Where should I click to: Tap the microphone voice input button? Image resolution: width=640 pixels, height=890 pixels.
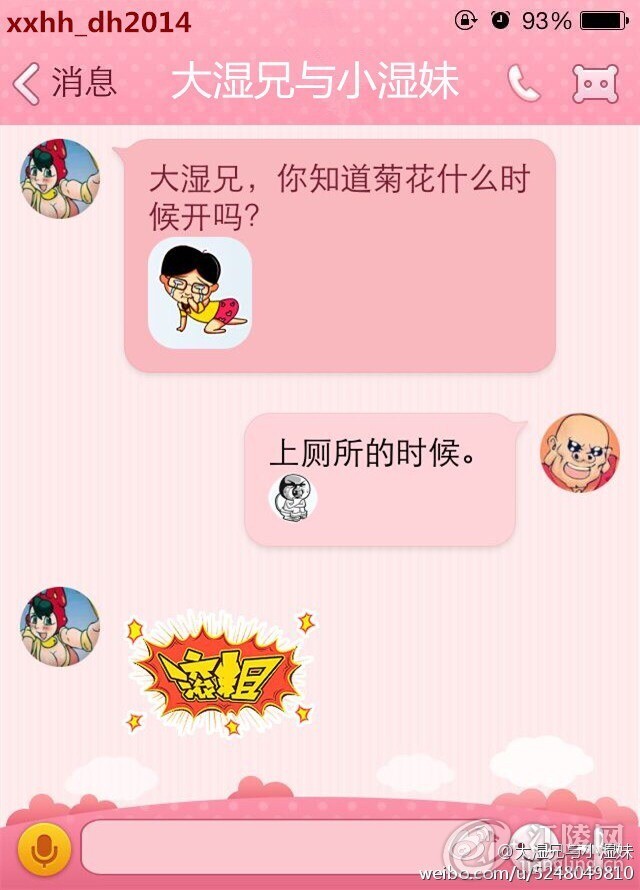43,850
